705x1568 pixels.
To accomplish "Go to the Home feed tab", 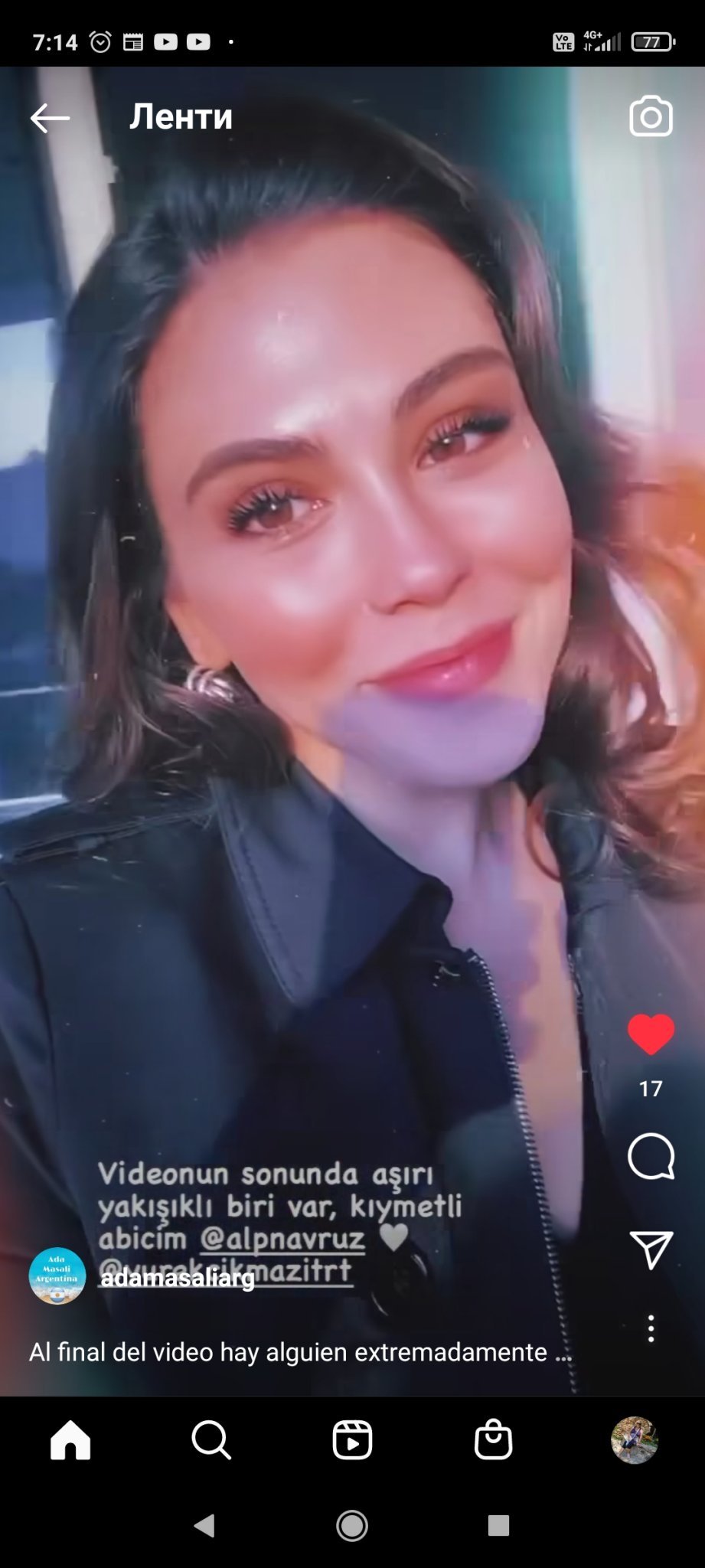I will coord(70,1440).
